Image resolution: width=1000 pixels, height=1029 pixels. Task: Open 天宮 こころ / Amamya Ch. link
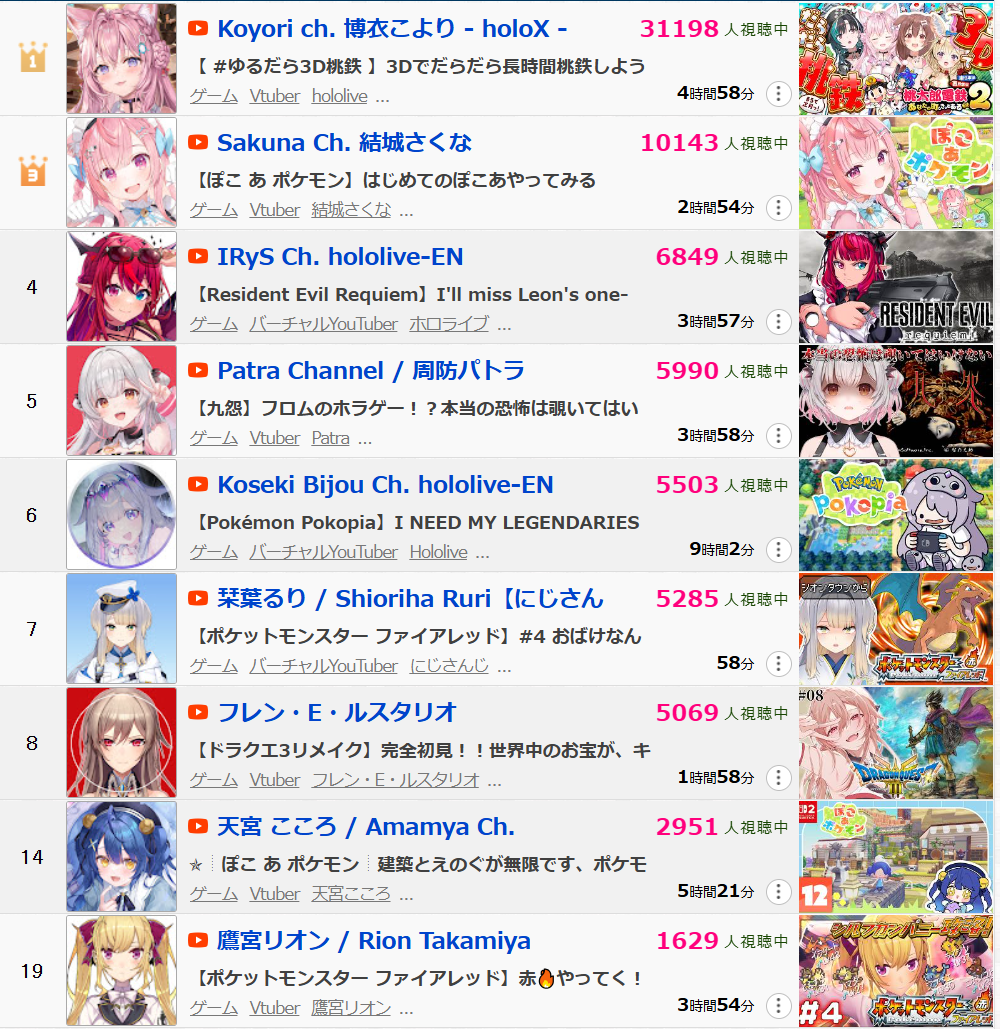(x=366, y=827)
